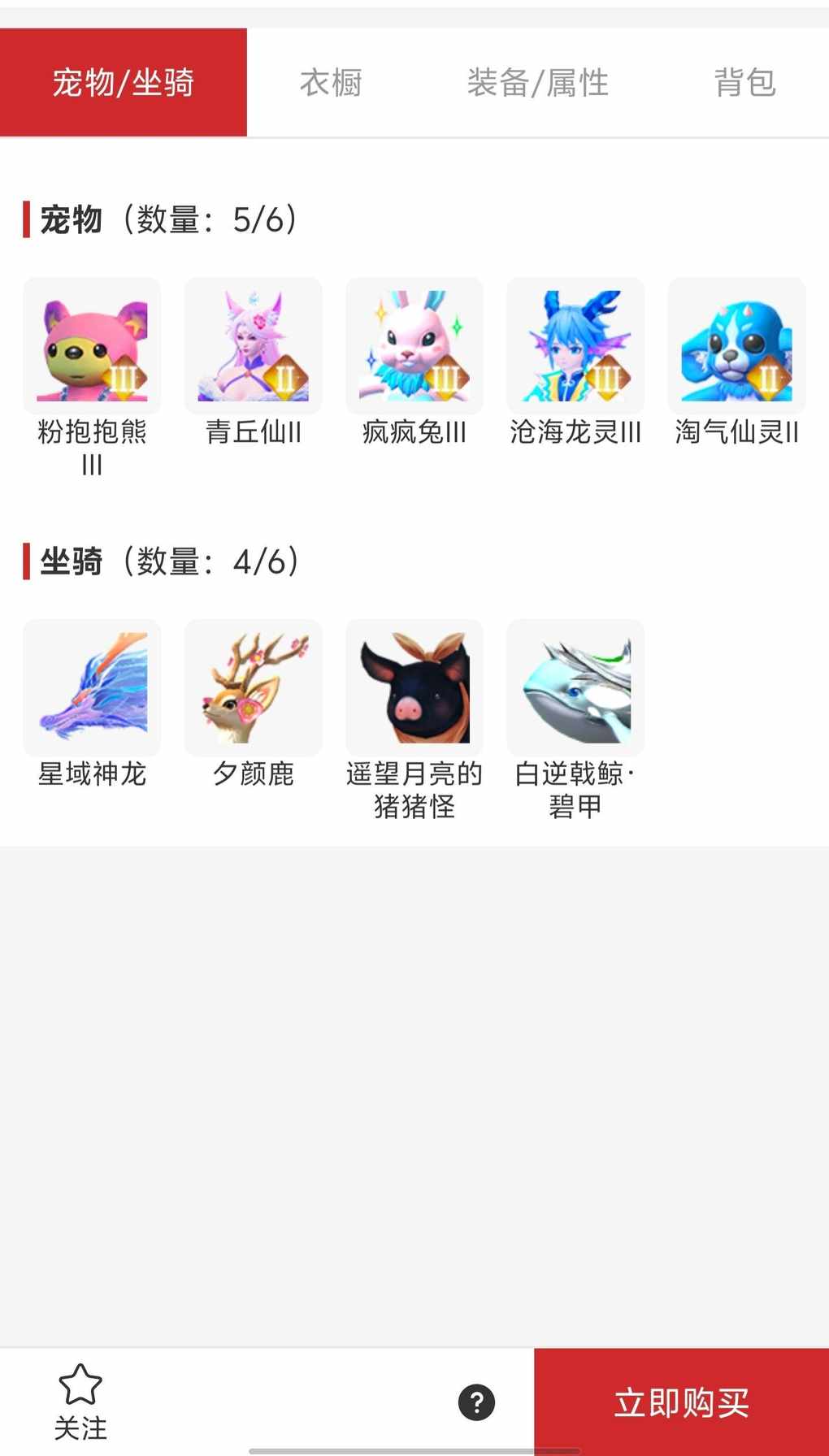Open the question mark help icon
The width and height of the screenshot is (829, 1456).
point(476,1402)
